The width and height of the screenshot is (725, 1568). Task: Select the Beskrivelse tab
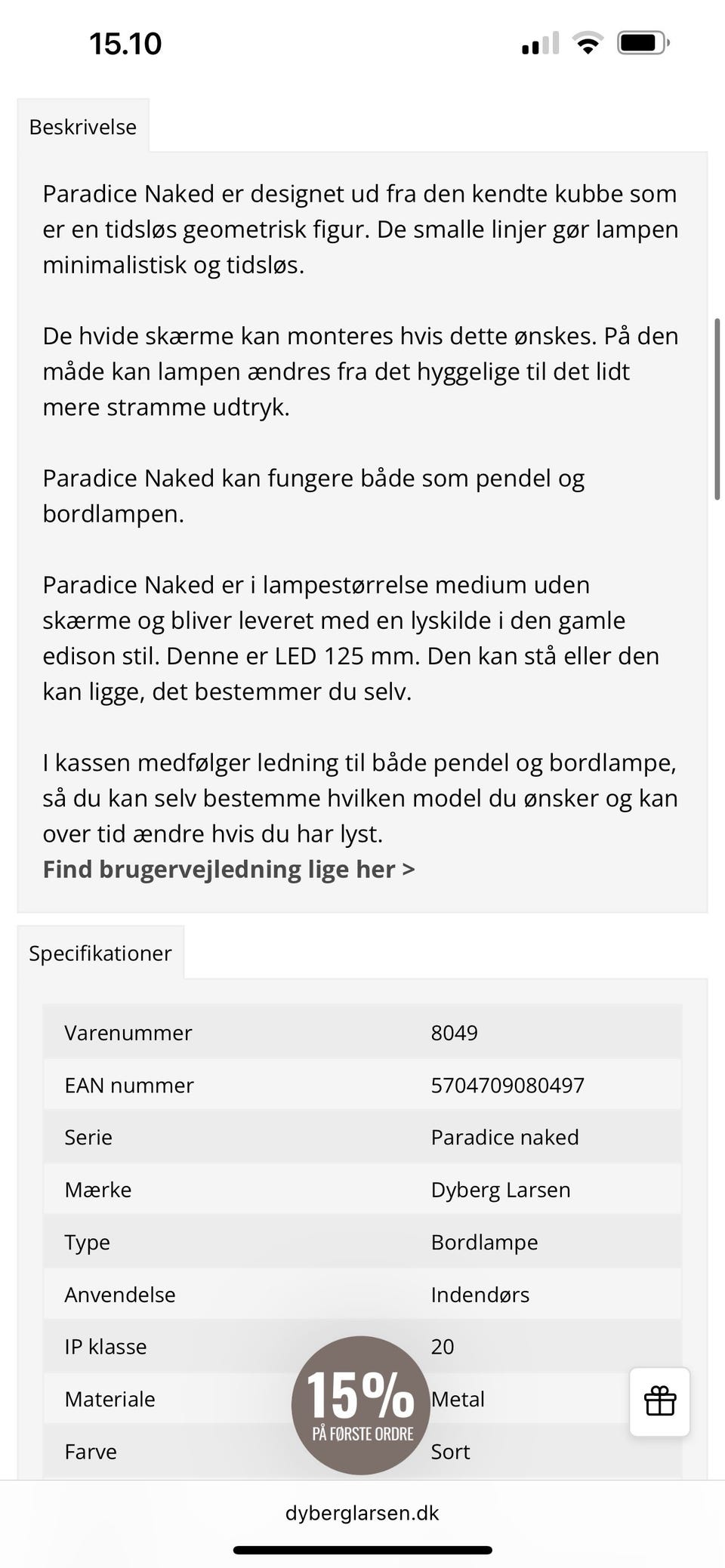82,126
